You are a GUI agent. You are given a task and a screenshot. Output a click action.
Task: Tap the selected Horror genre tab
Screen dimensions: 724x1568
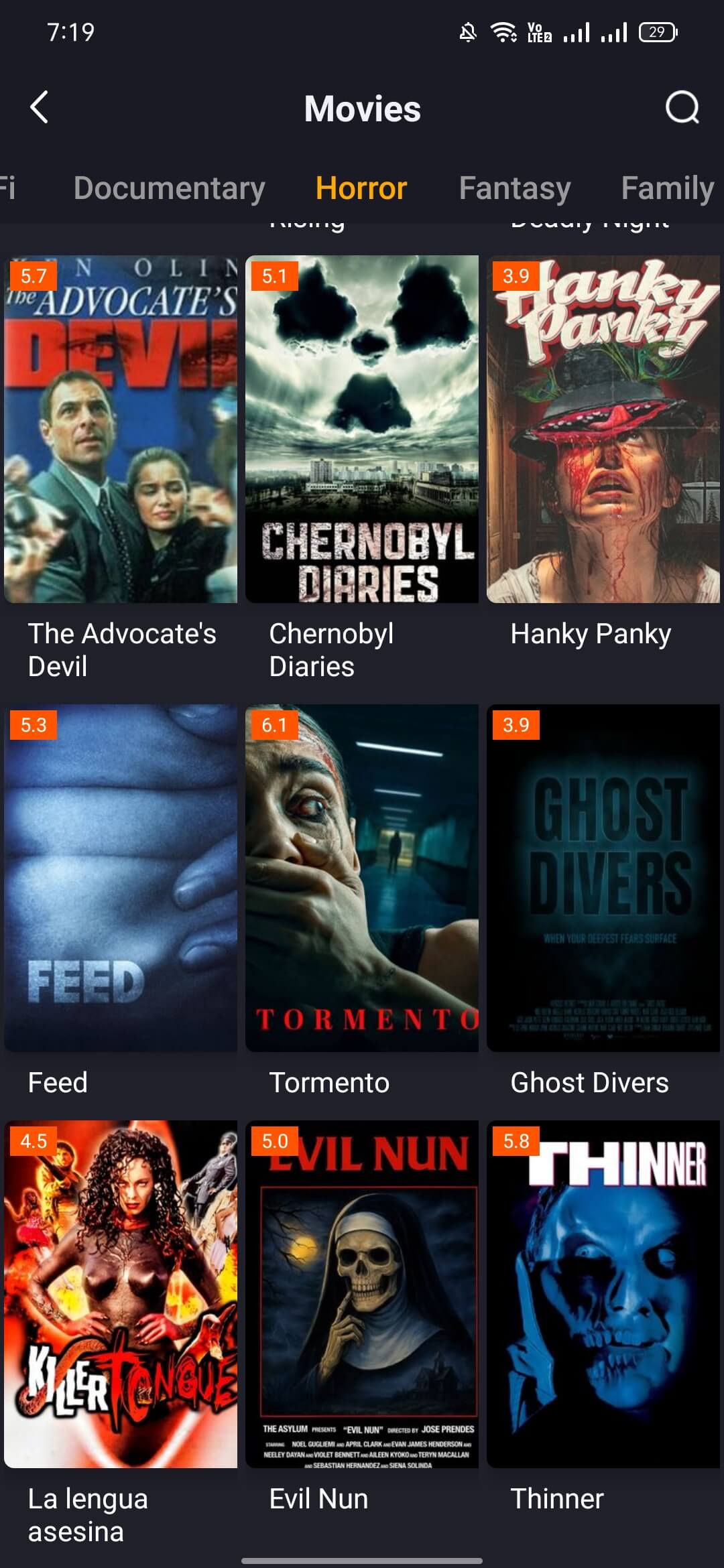click(361, 188)
